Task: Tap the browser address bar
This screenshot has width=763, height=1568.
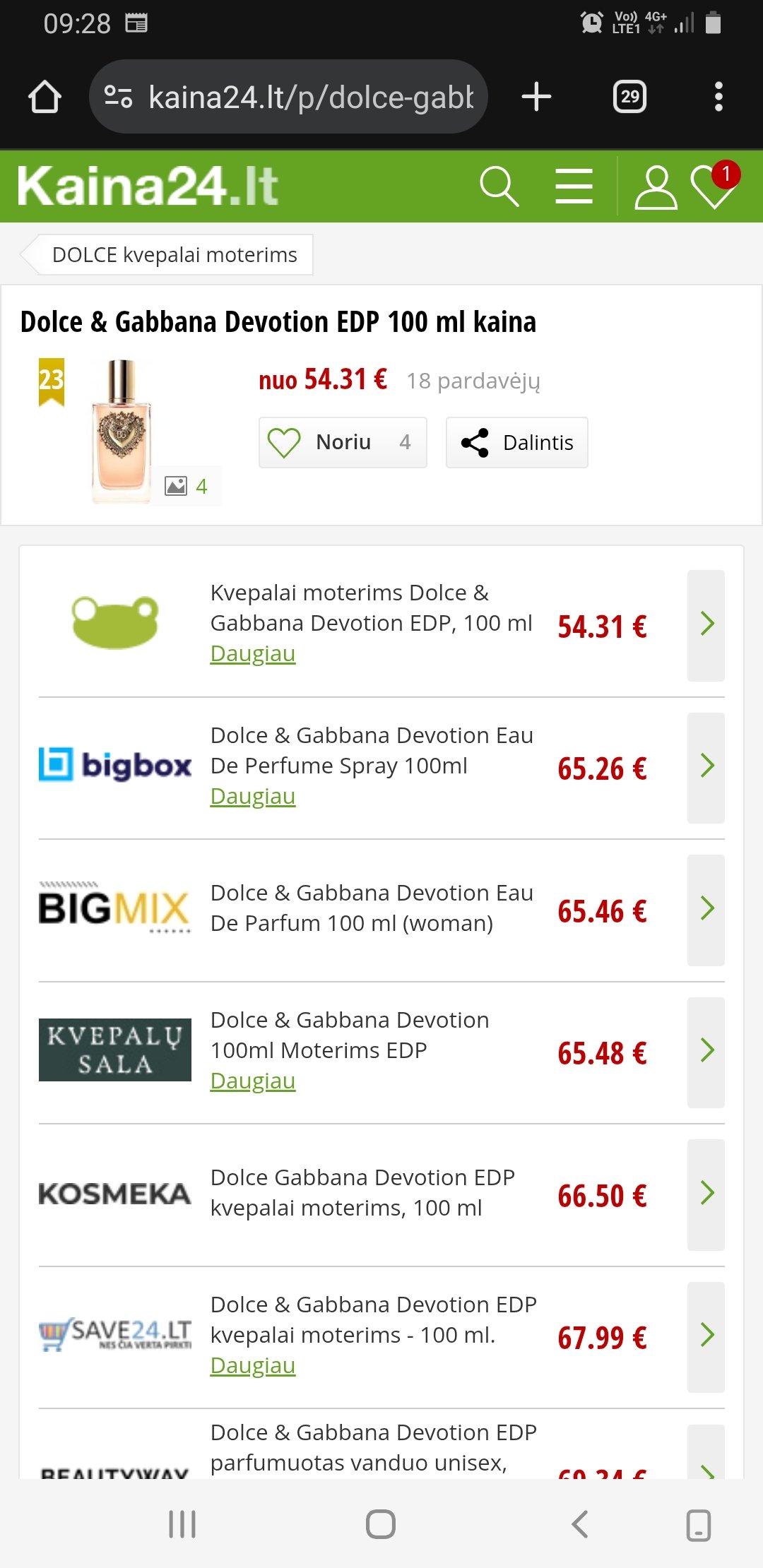Action: (x=288, y=97)
